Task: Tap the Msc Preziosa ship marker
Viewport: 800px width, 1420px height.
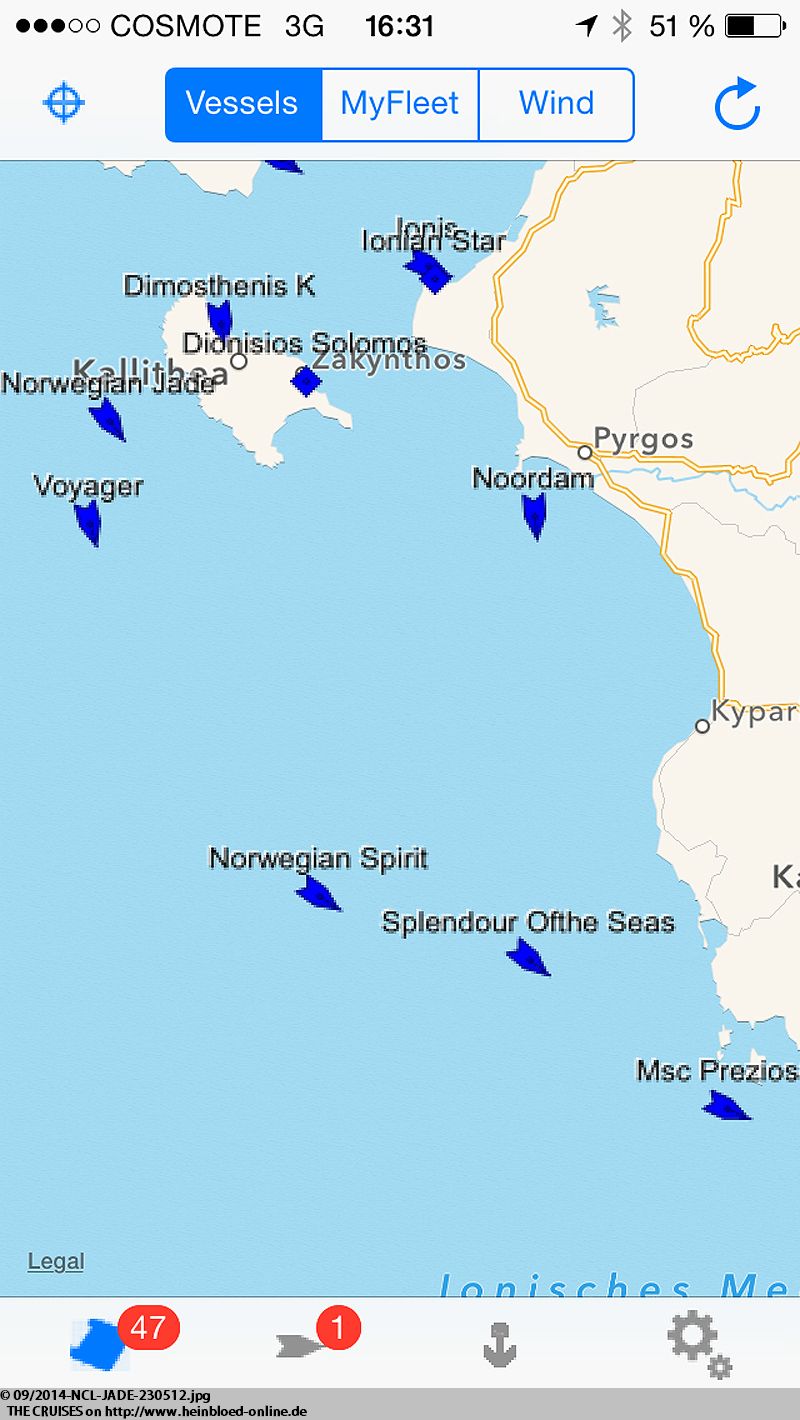Action: click(x=726, y=1105)
